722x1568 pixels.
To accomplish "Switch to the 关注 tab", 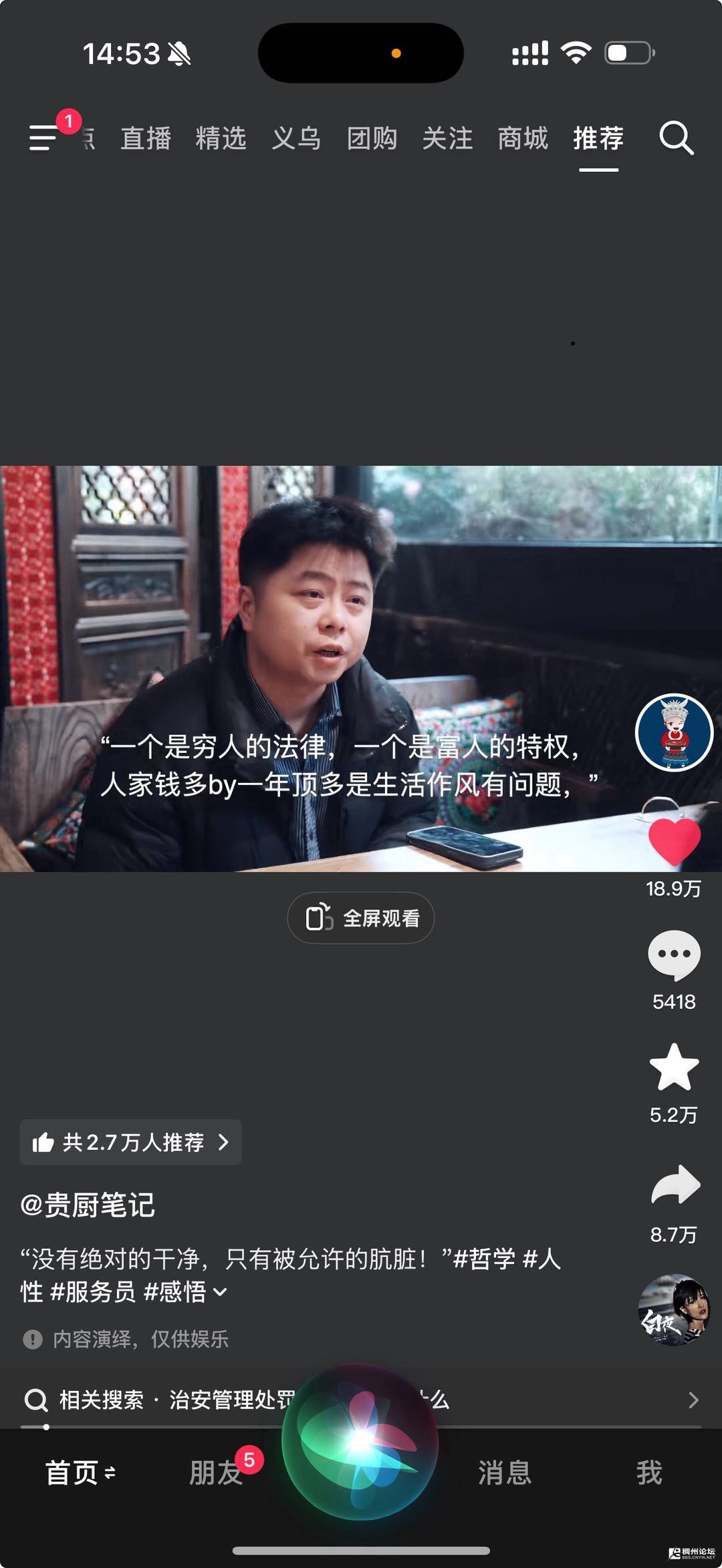I will [447, 138].
